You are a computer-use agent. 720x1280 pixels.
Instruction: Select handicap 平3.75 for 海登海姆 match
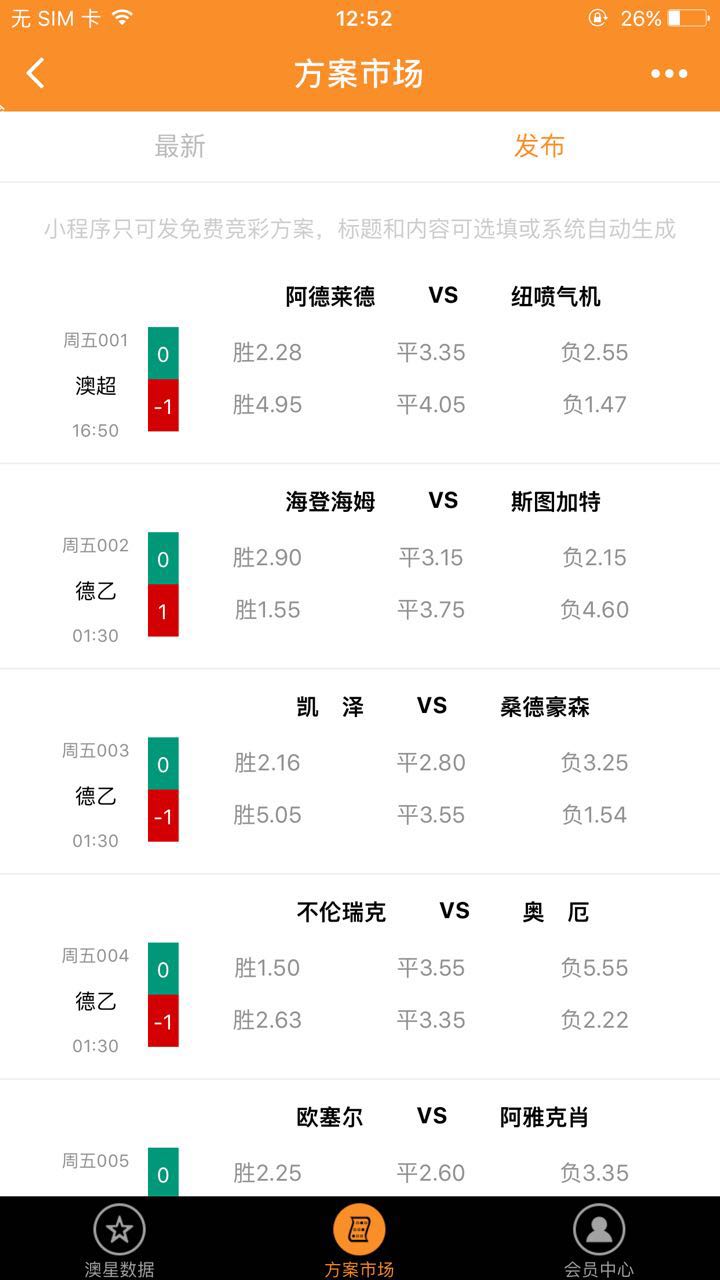tap(431, 609)
